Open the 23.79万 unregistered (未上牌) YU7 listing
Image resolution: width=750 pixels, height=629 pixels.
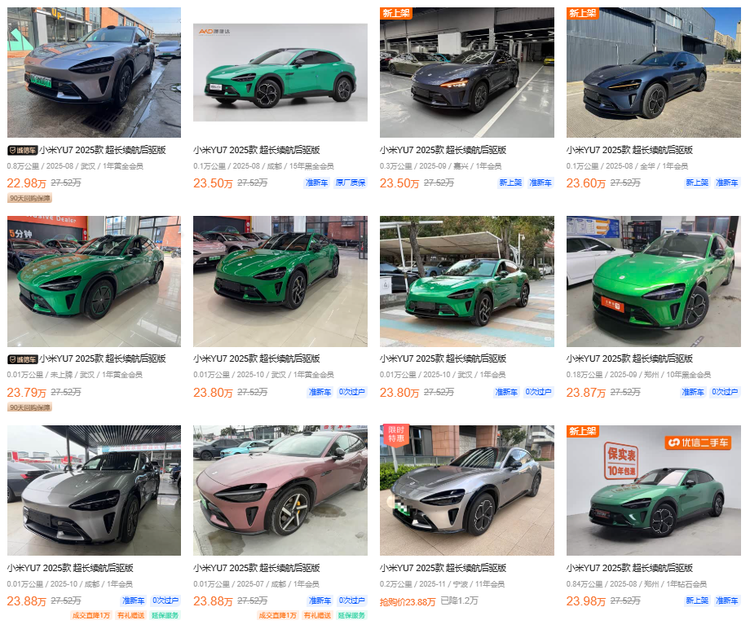tap(93, 281)
